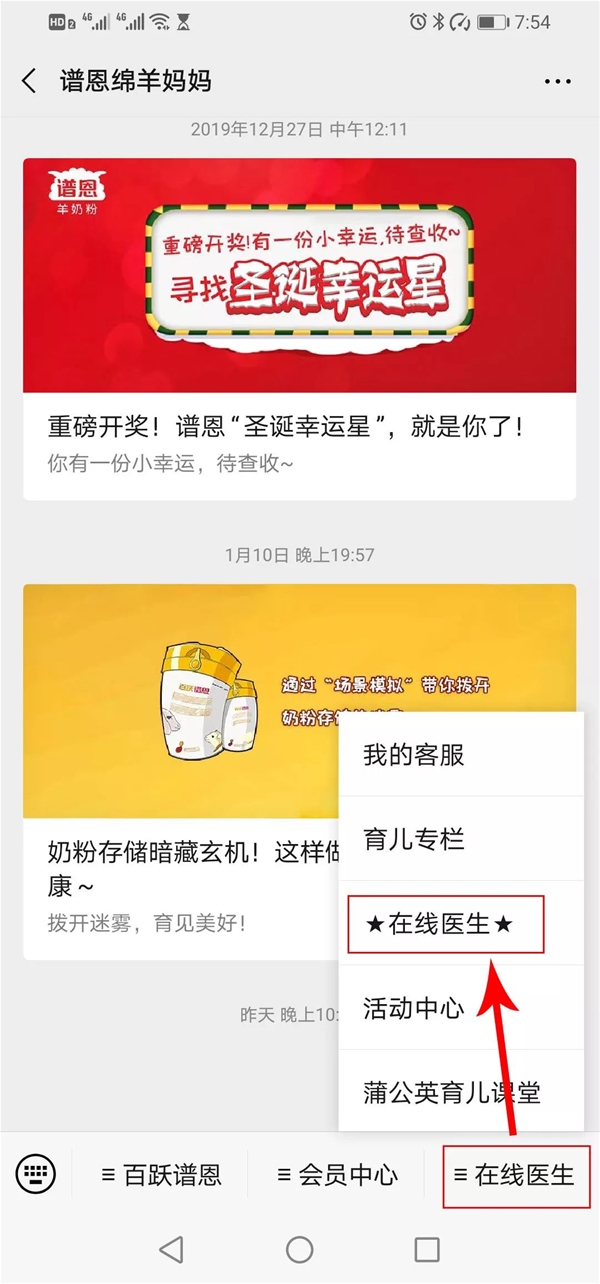Expand the 会员中心 bottom menu
This screenshot has width=600, height=1284.
click(336, 1174)
